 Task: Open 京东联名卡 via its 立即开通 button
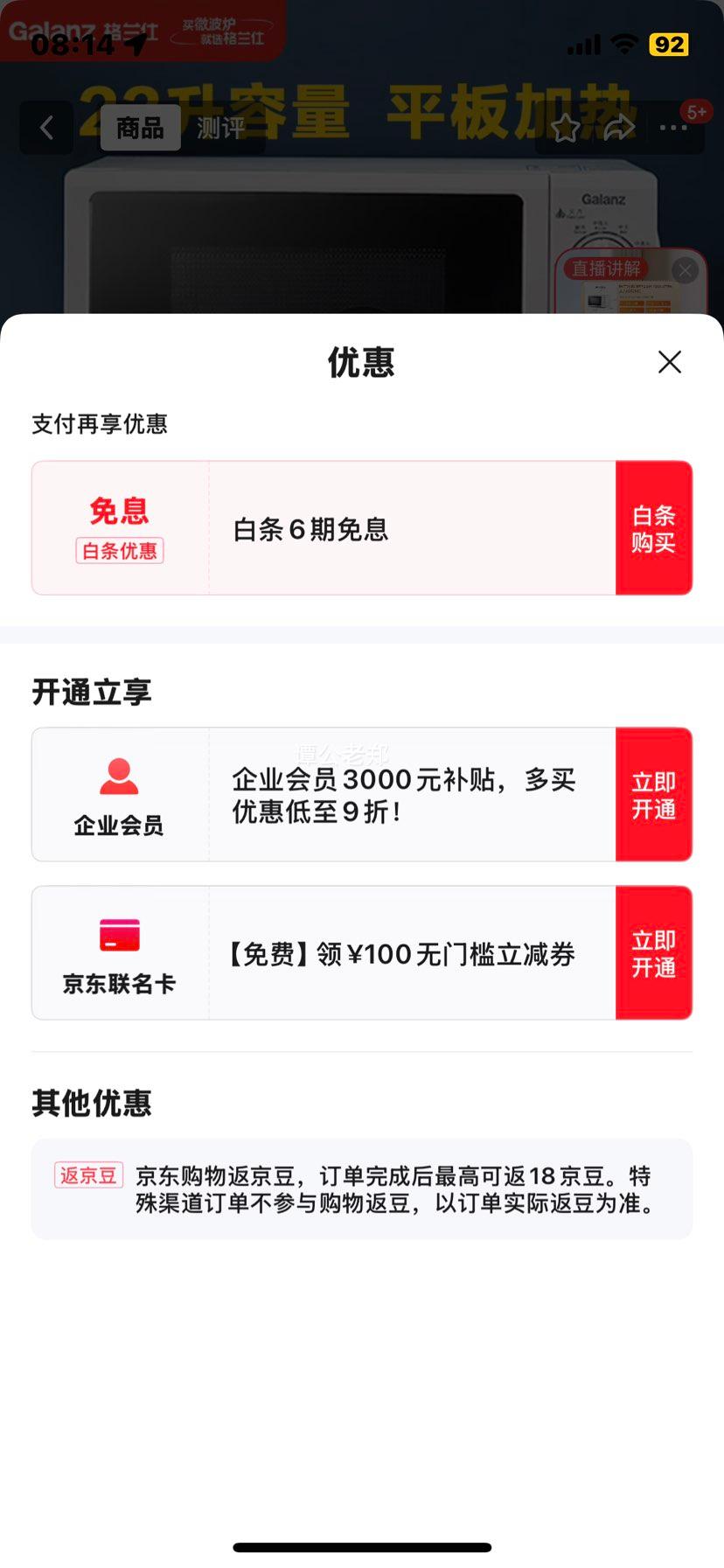653,953
